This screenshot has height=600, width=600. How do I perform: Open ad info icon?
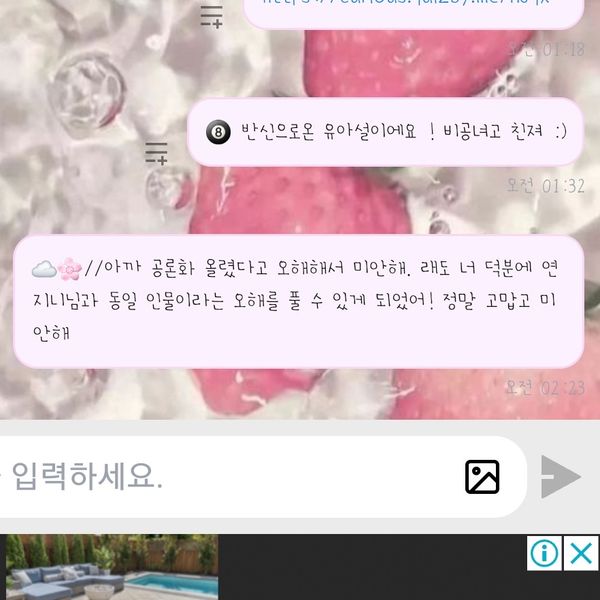pyautogui.click(x=545, y=553)
